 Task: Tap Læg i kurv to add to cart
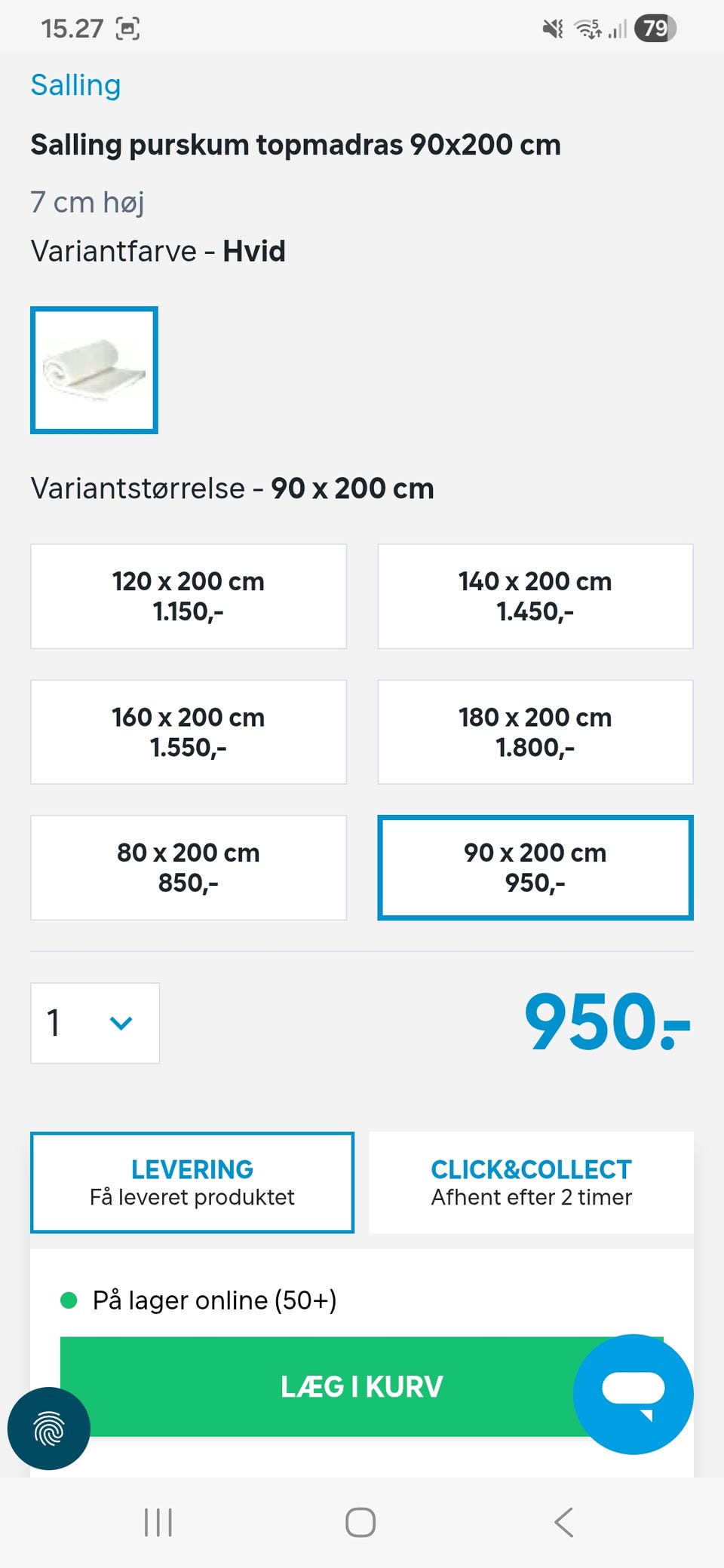coord(362,1386)
